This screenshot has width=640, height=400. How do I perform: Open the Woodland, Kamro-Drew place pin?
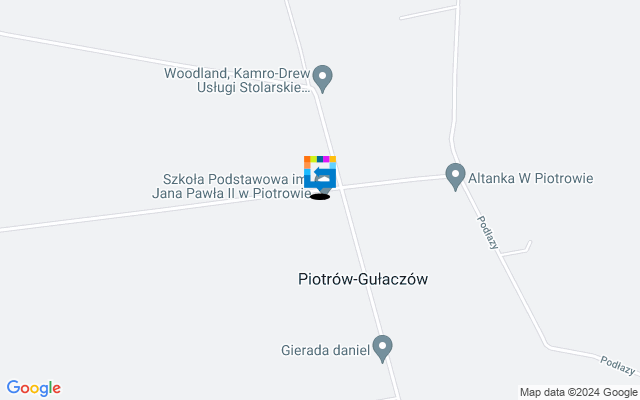[323, 76]
